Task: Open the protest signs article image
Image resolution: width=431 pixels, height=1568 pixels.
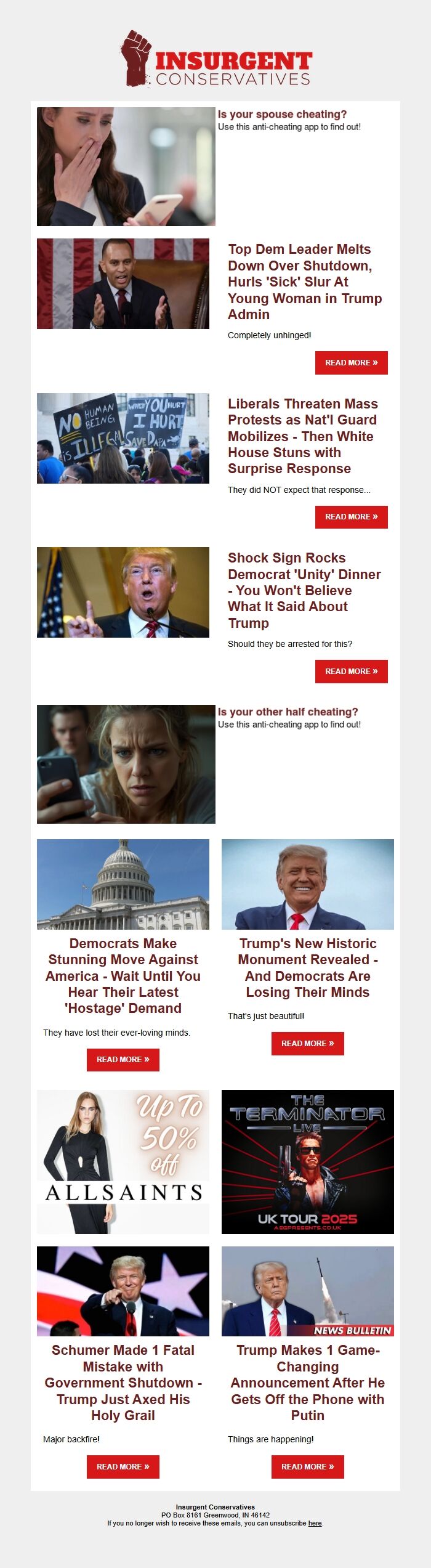Action: pos(123,438)
